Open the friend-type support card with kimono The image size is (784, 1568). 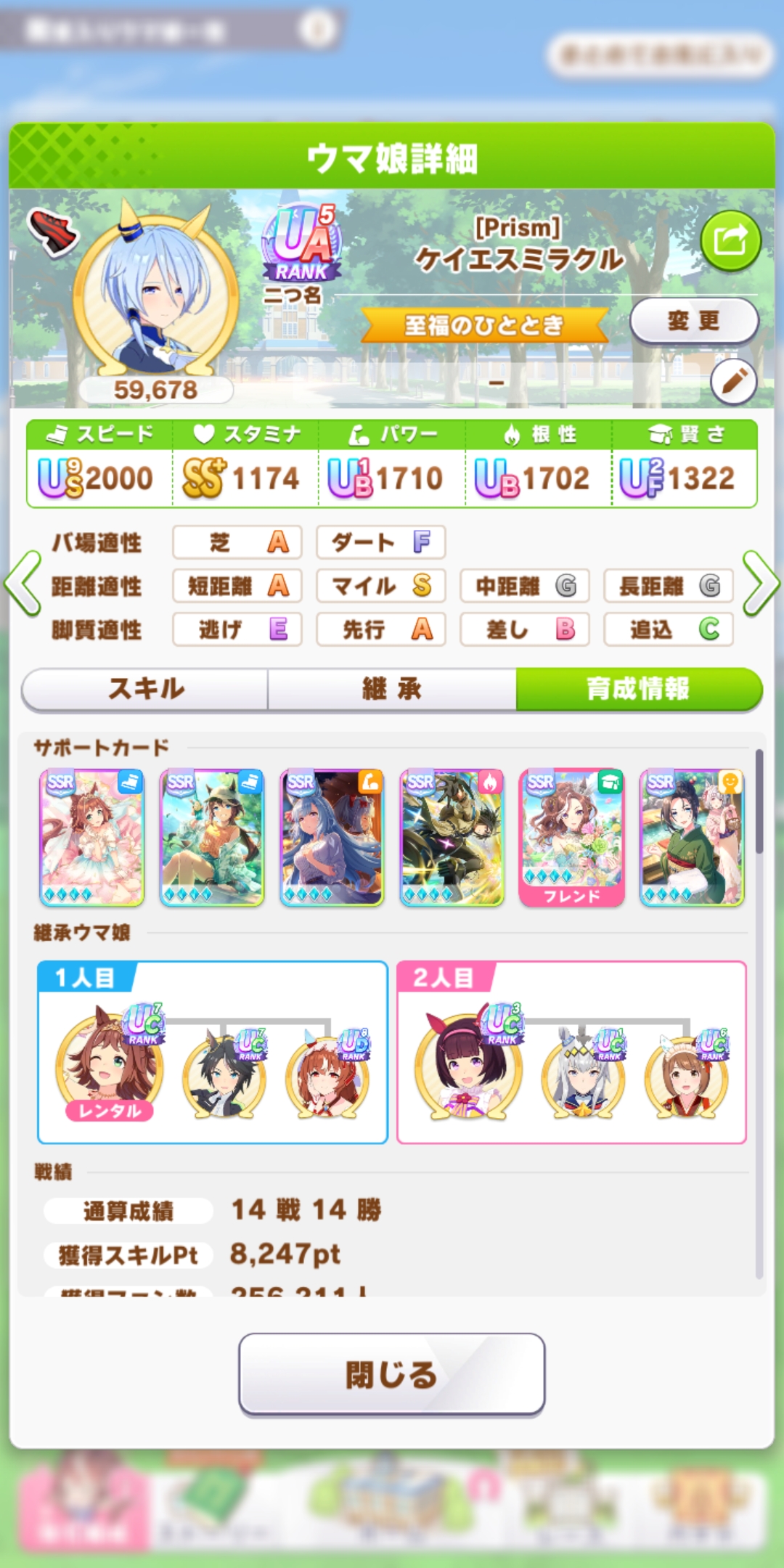692,838
